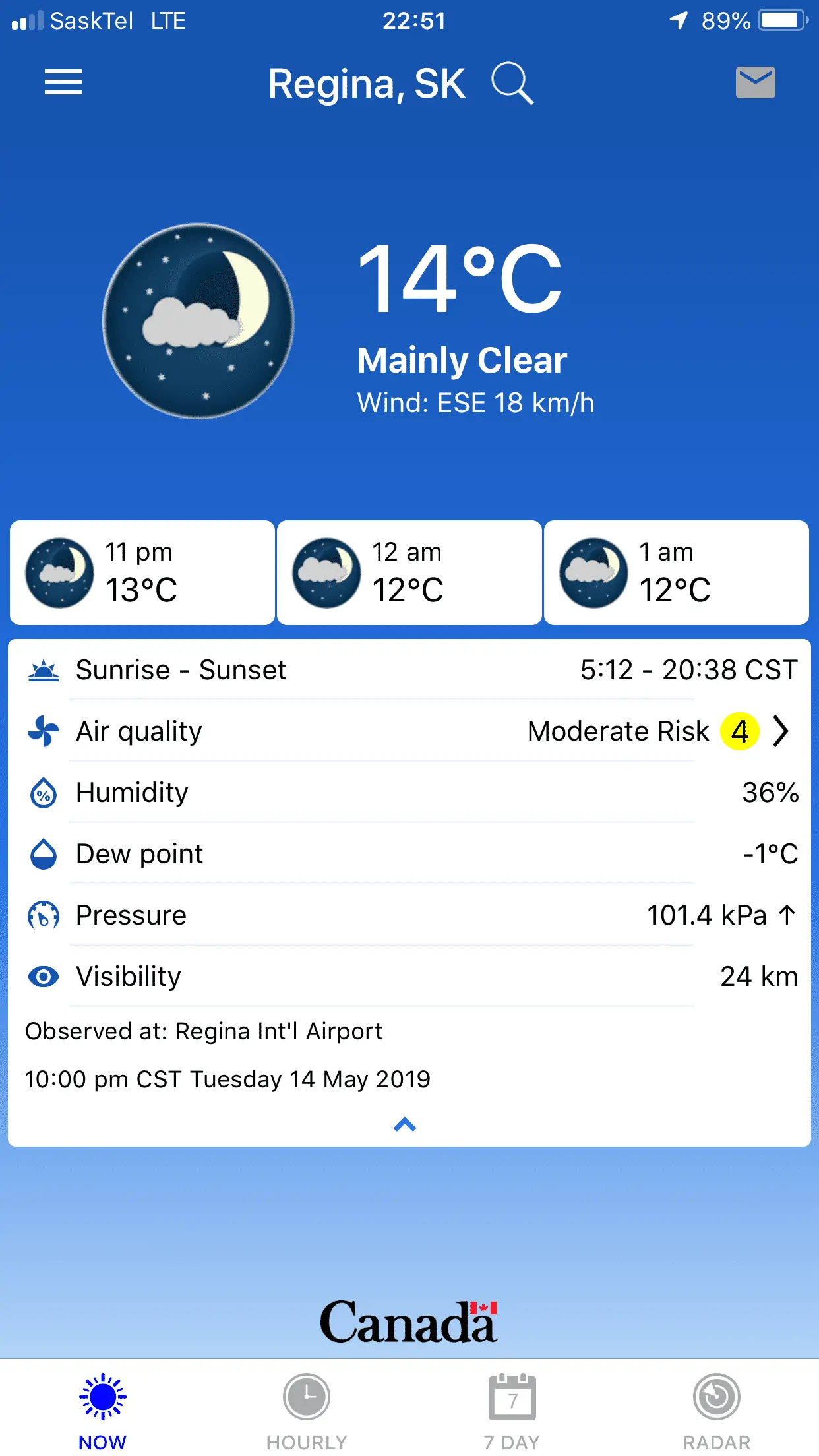Collapse the current conditions details panel
Screen dimensions: 819x1456
point(405,1124)
